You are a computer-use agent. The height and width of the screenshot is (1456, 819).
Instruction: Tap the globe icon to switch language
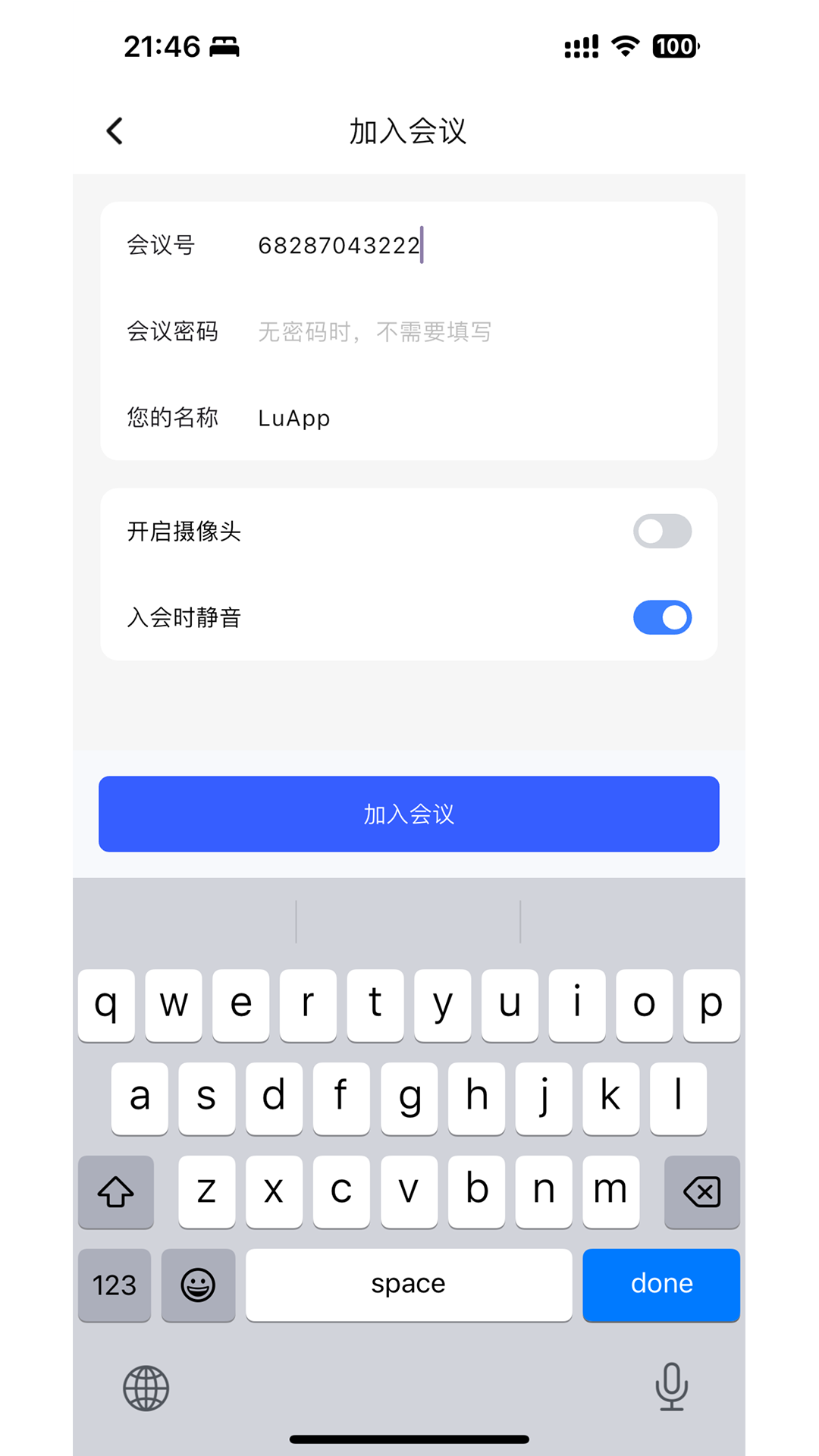click(146, 1388)
